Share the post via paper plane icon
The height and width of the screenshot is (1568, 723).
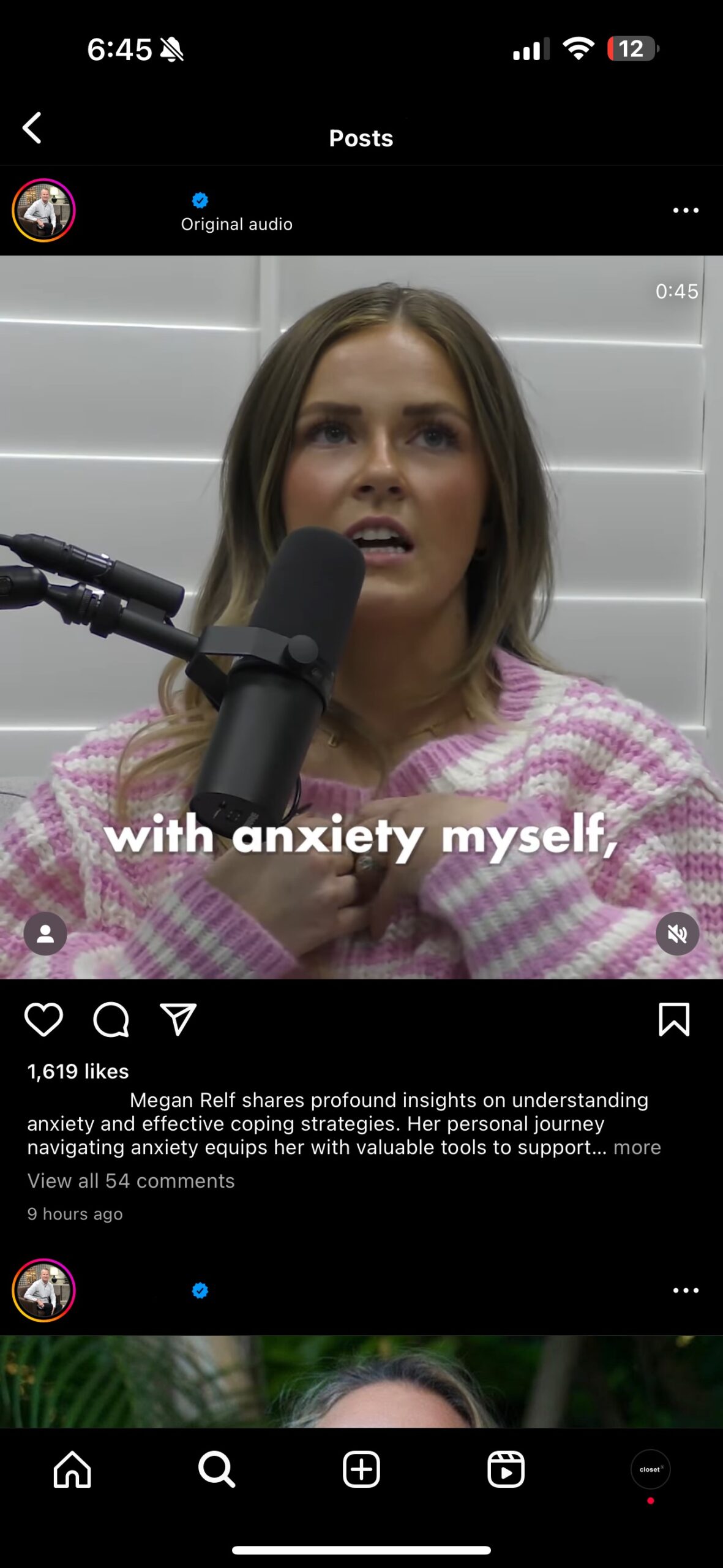(178, 1020)
